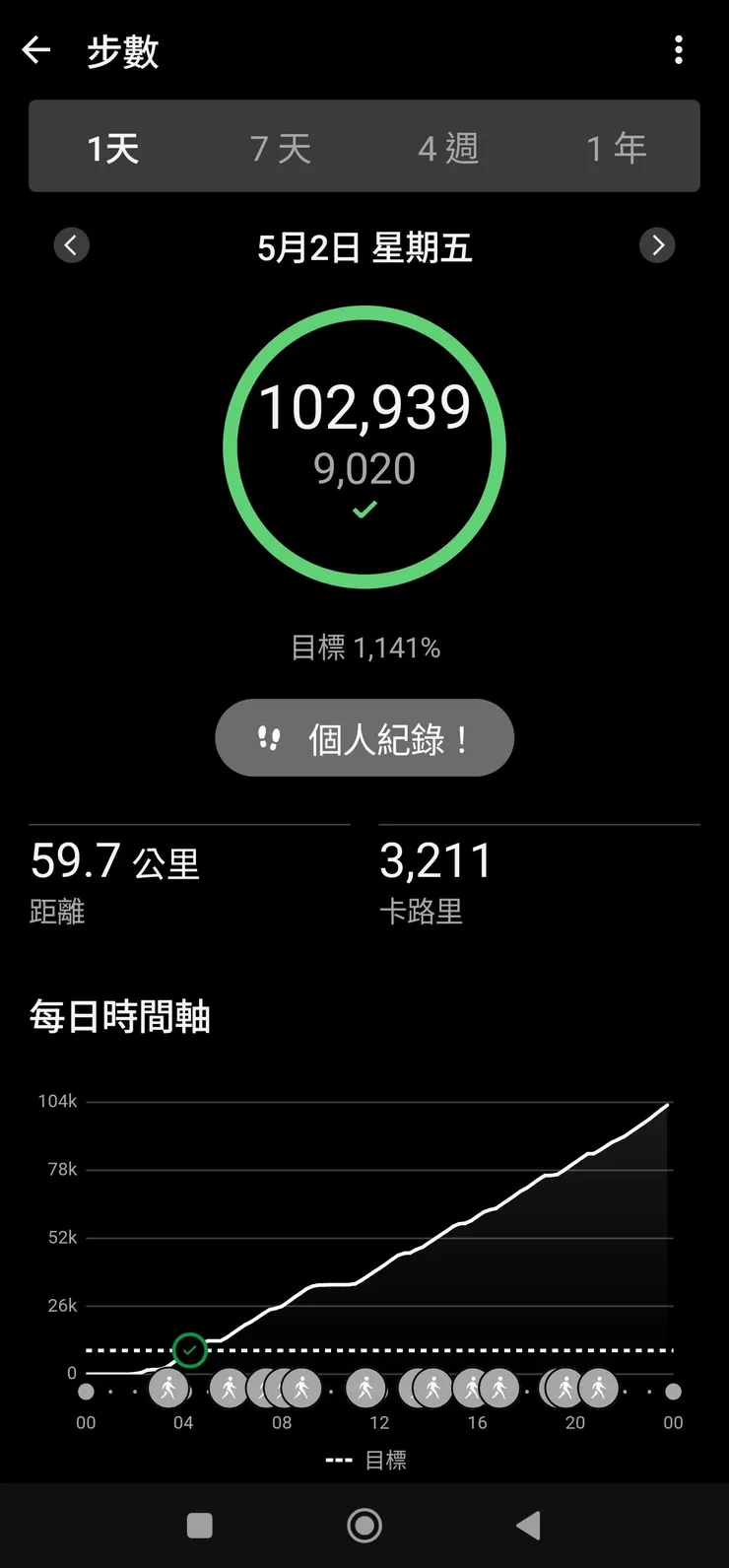Select the walking activity icon near 20

(x=563, y=1389)
